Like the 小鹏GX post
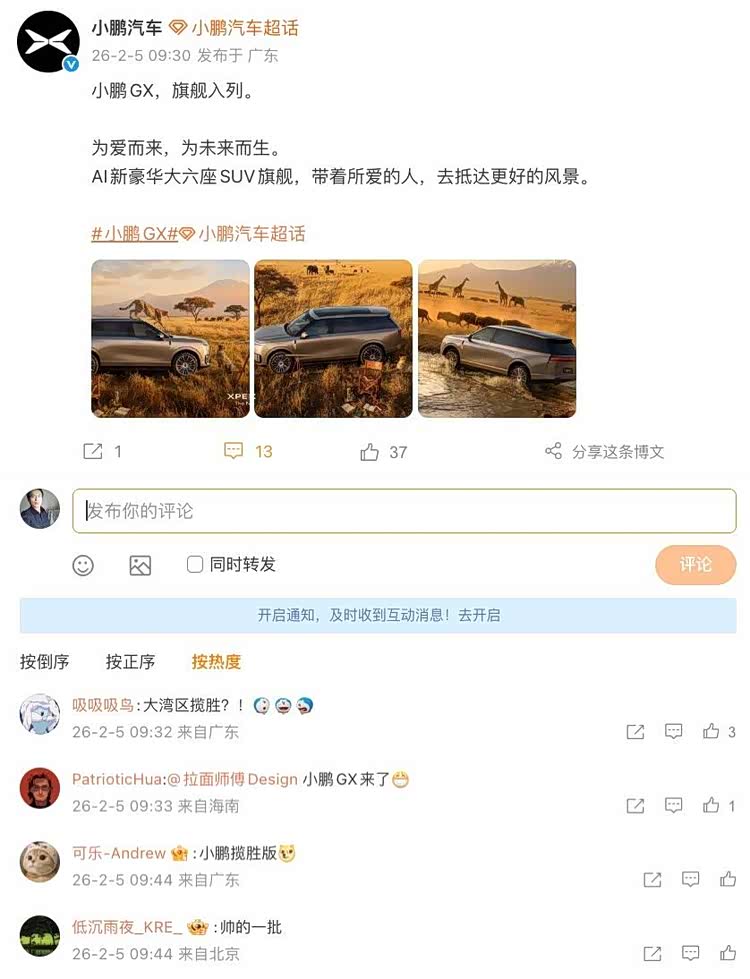Image resolution: width=750 pixels, height=979 pixels. point(383,452)
